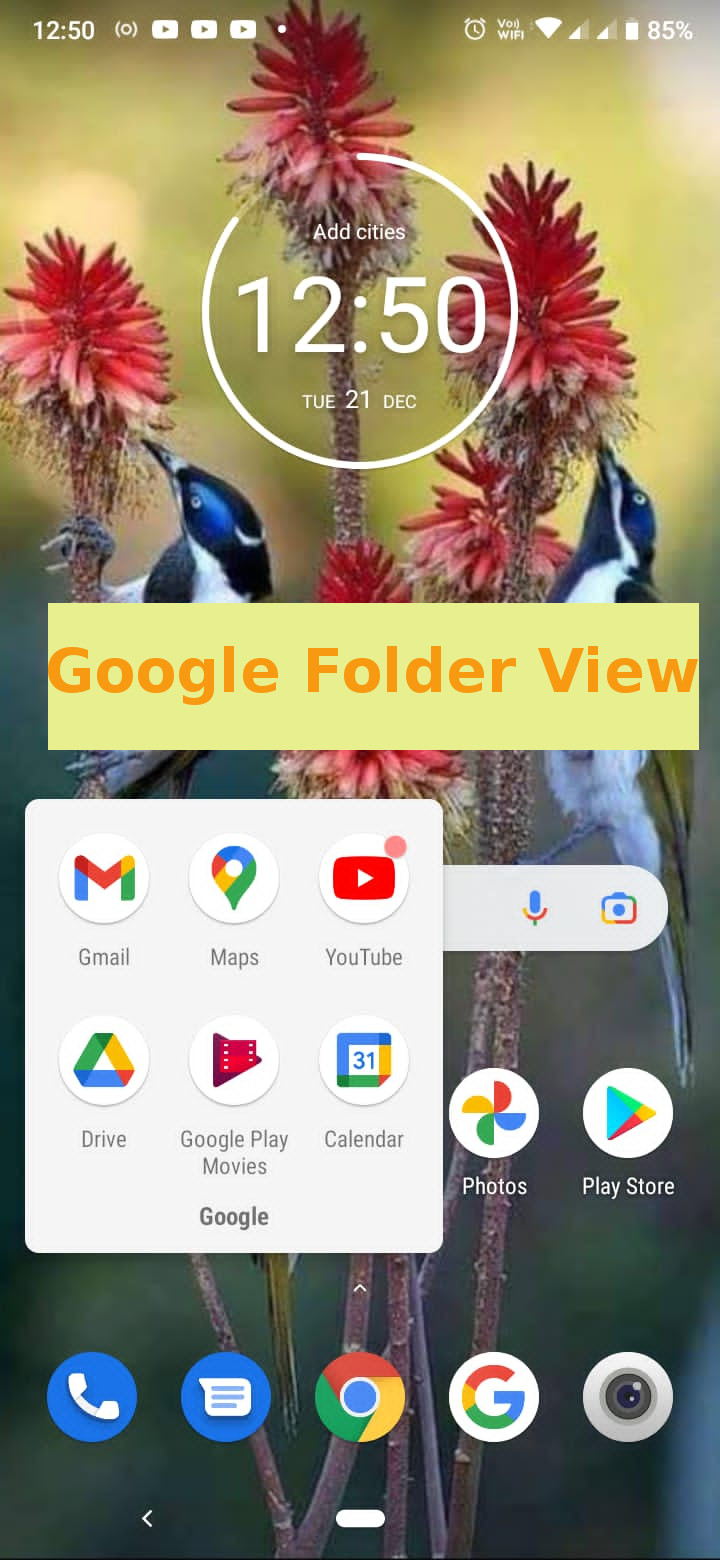
Task: Start voice search with the microphone
Action: click(535, 908)
